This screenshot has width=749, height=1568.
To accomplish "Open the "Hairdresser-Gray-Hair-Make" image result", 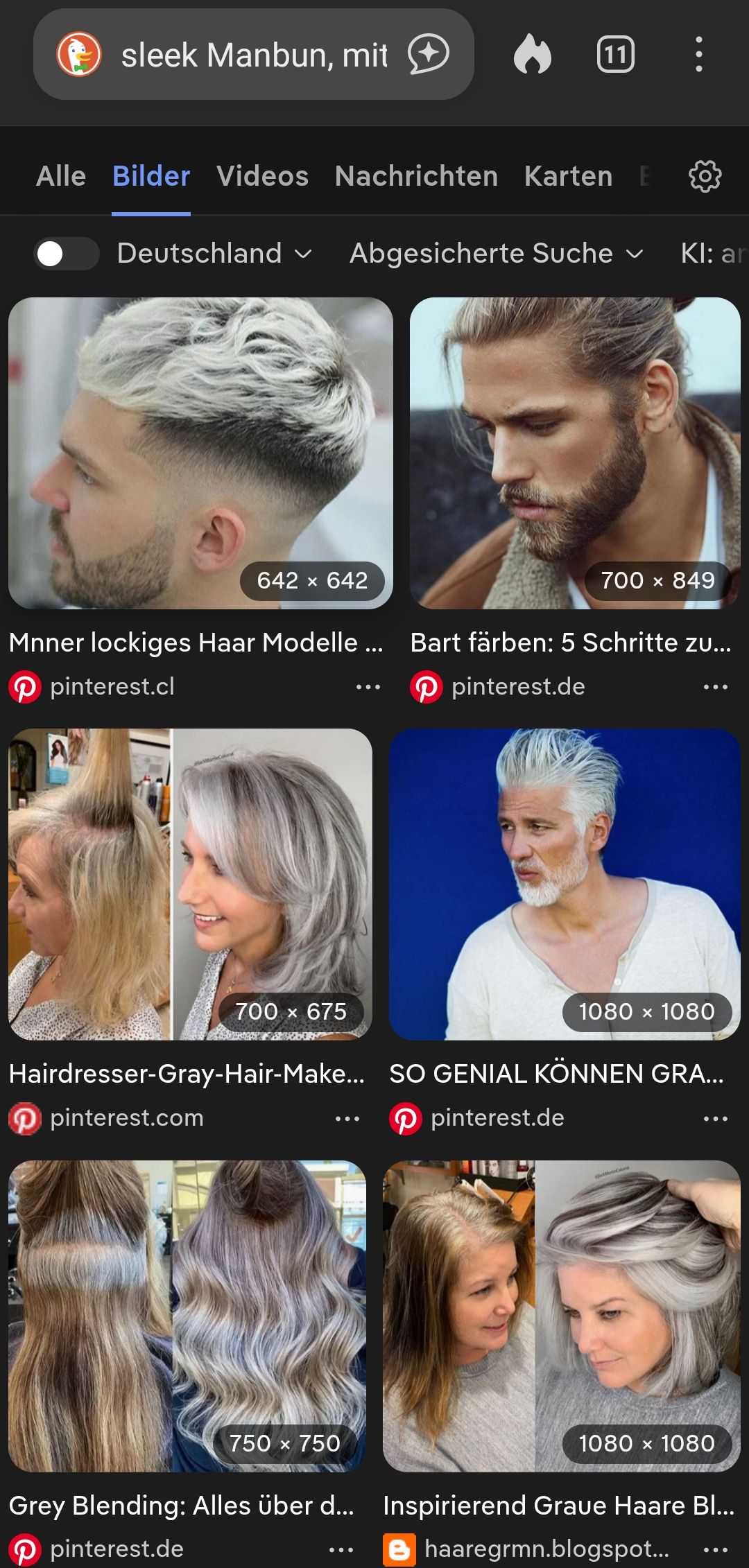I will pos(190,884).
